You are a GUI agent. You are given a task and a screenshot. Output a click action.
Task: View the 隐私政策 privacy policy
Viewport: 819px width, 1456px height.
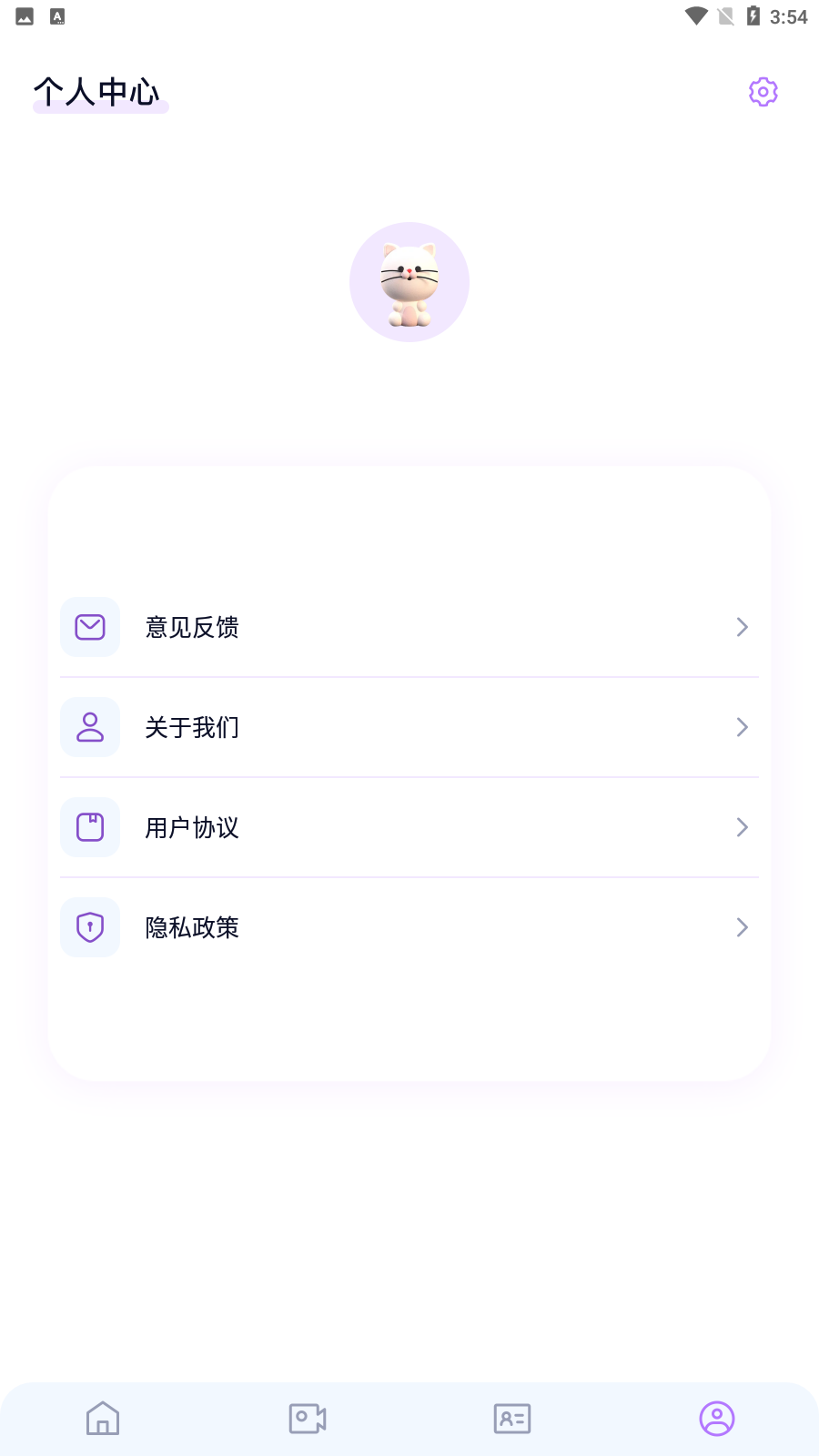tap(409, 927)
